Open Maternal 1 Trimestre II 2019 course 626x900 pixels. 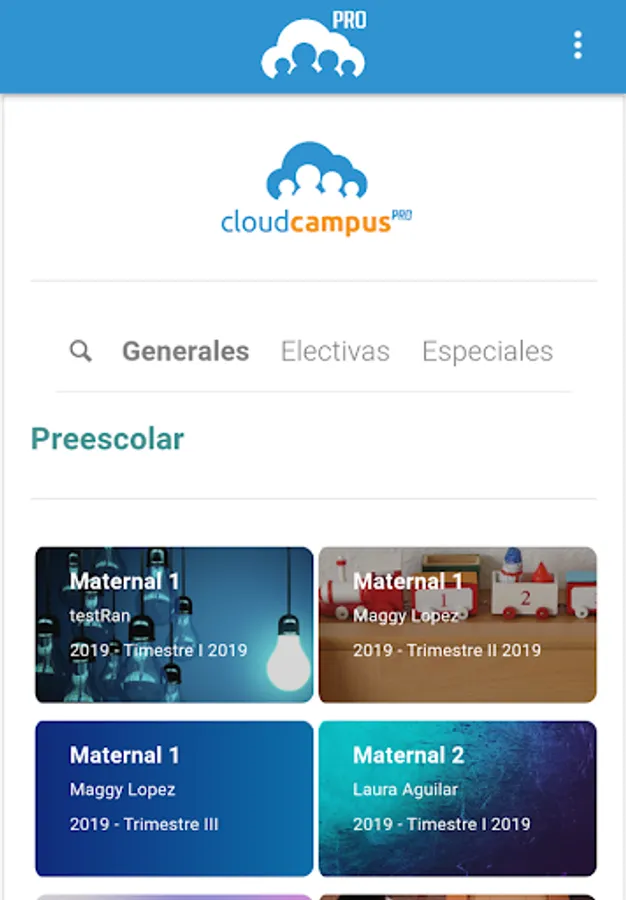coord(457,624)
